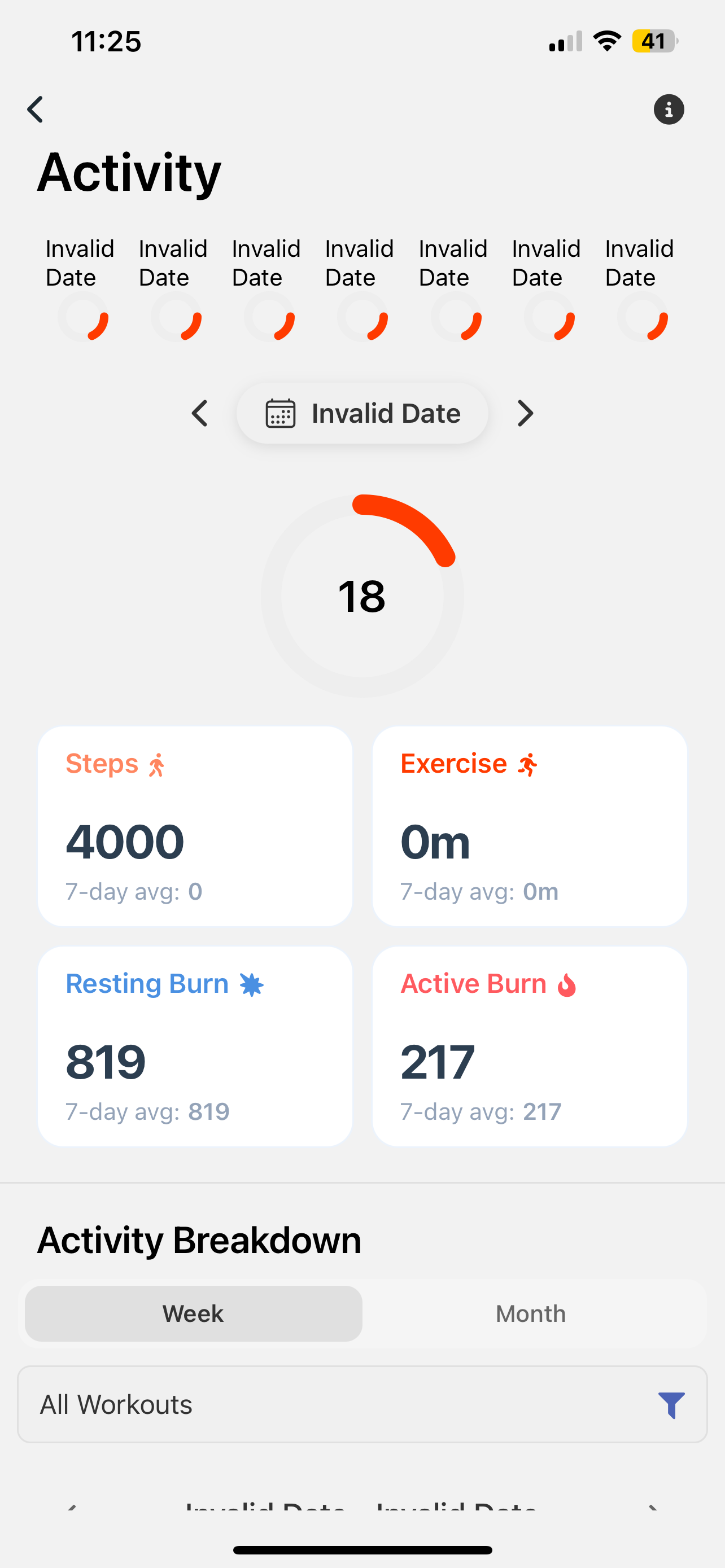Open the Steps card
Viewport: 725px width, 1568px height.
click(195, 826)
